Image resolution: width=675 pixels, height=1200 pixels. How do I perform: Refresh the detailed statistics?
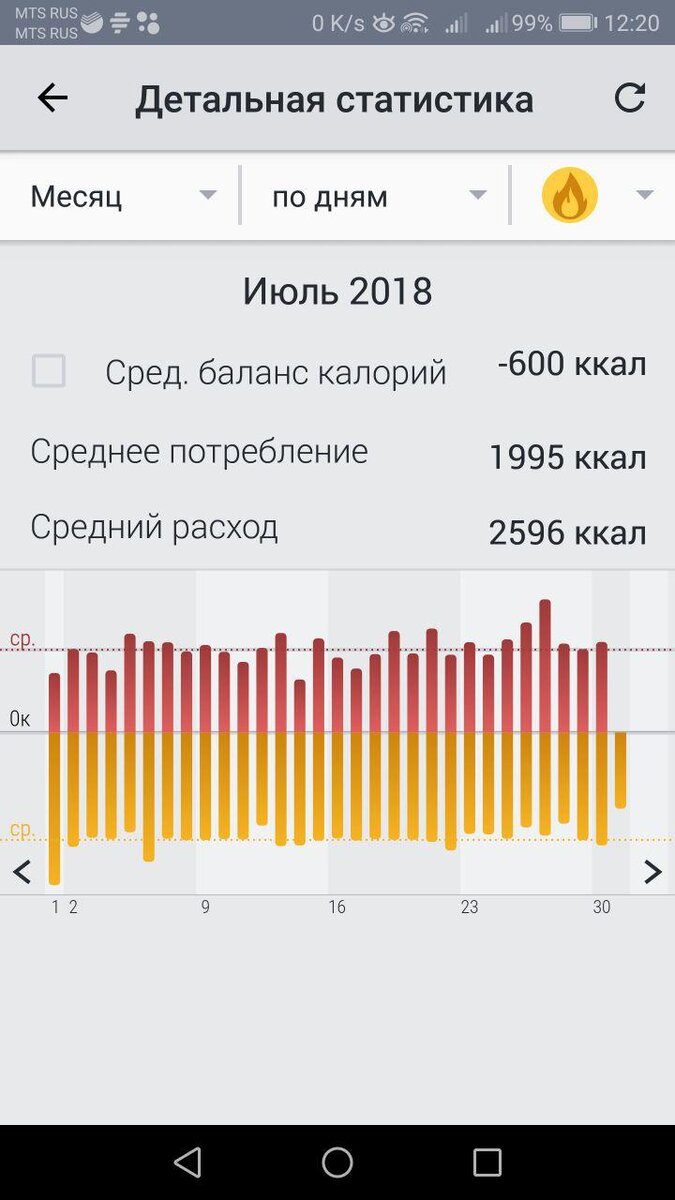pos(629,98)
